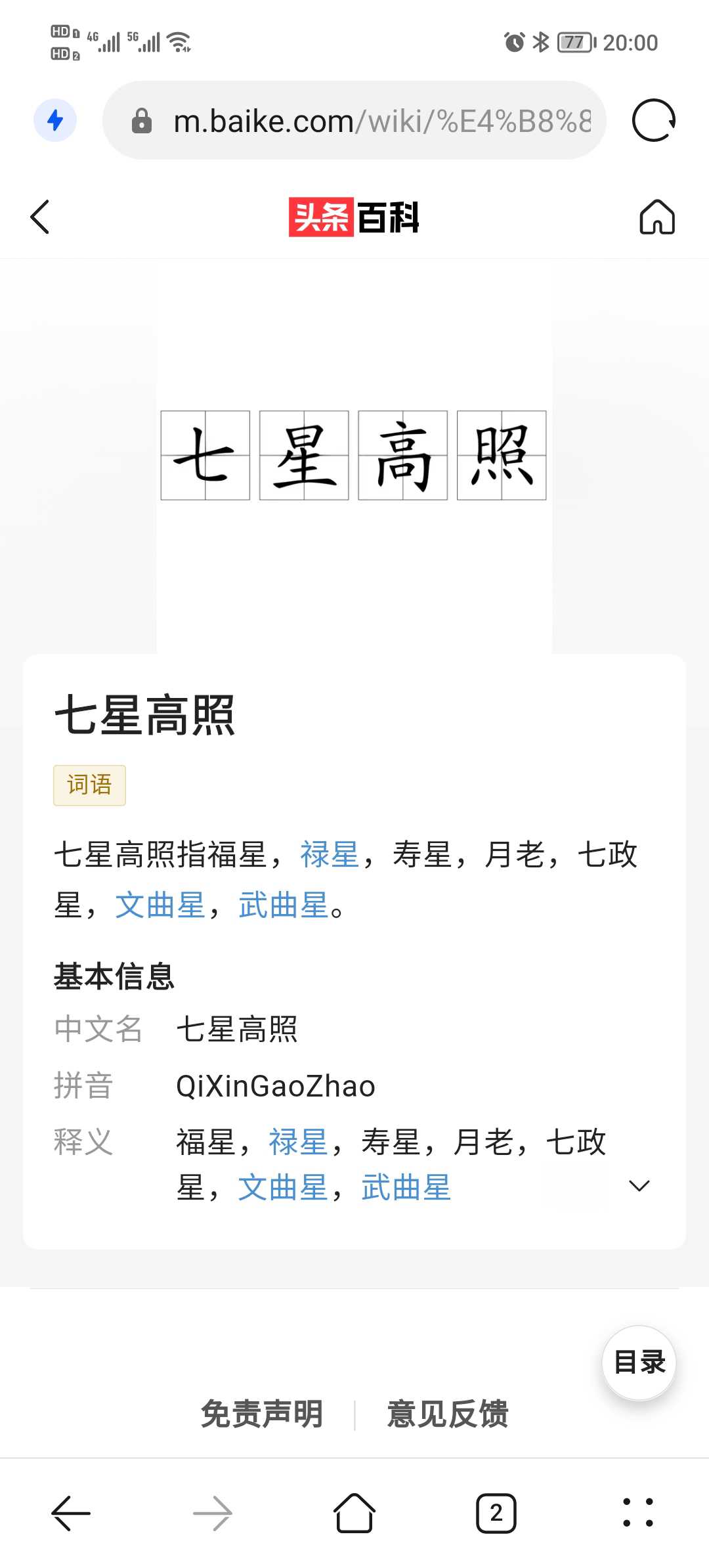Open the 文曲星 link in the 释义 row
Viewport: 709px width, 1568px height.
click(283, 1188)
